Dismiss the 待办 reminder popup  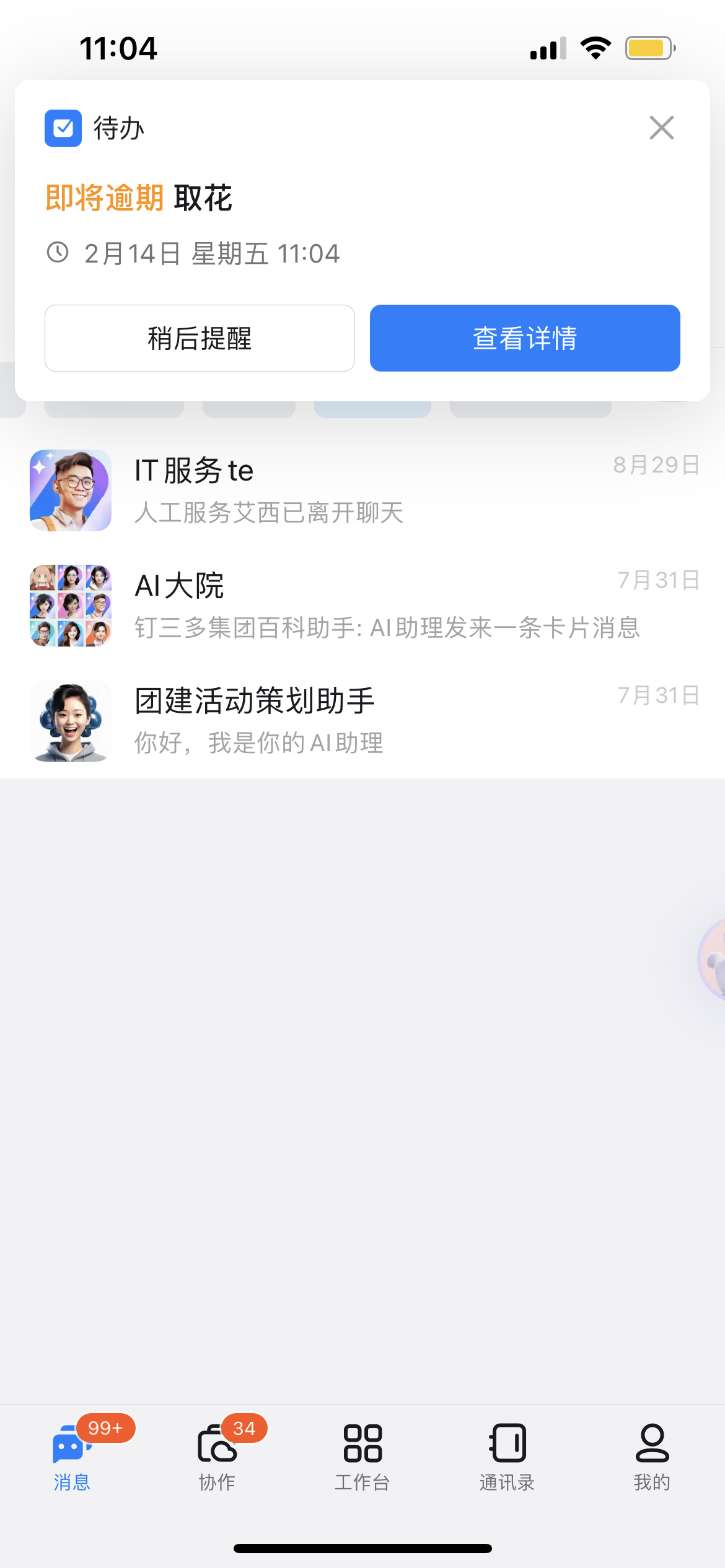661,128
